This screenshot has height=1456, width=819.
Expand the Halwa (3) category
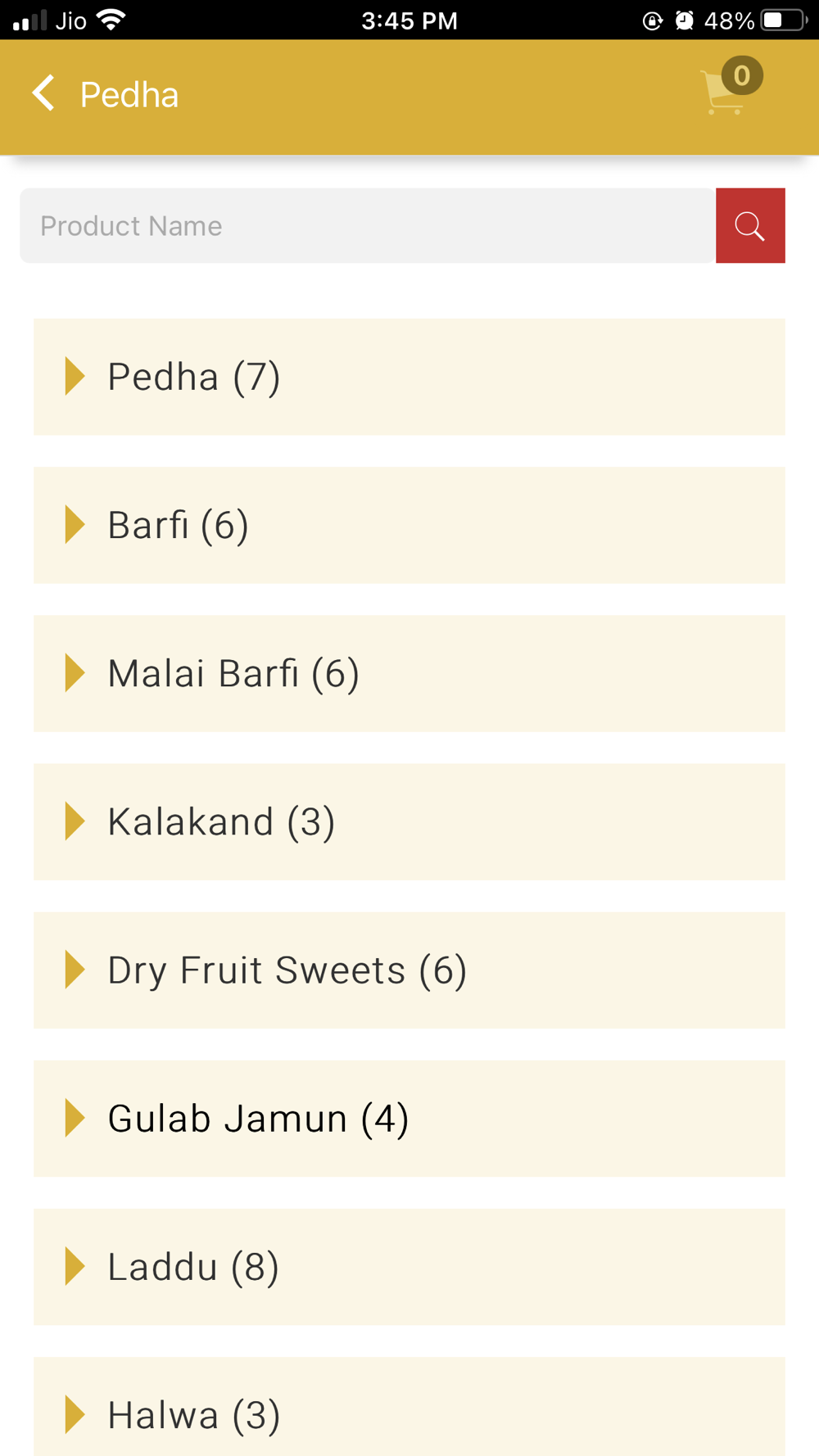coord(409,1406)
